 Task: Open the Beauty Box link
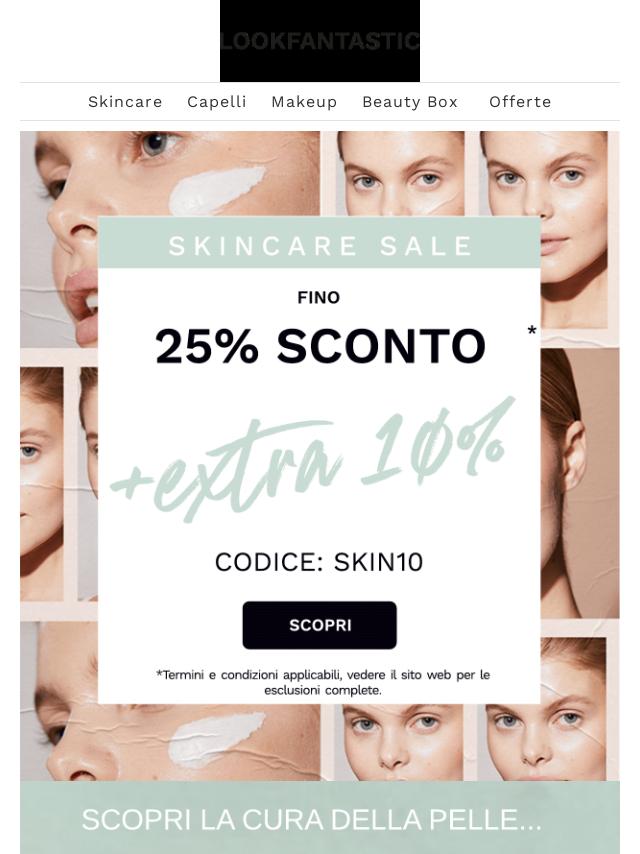(410, 102)
